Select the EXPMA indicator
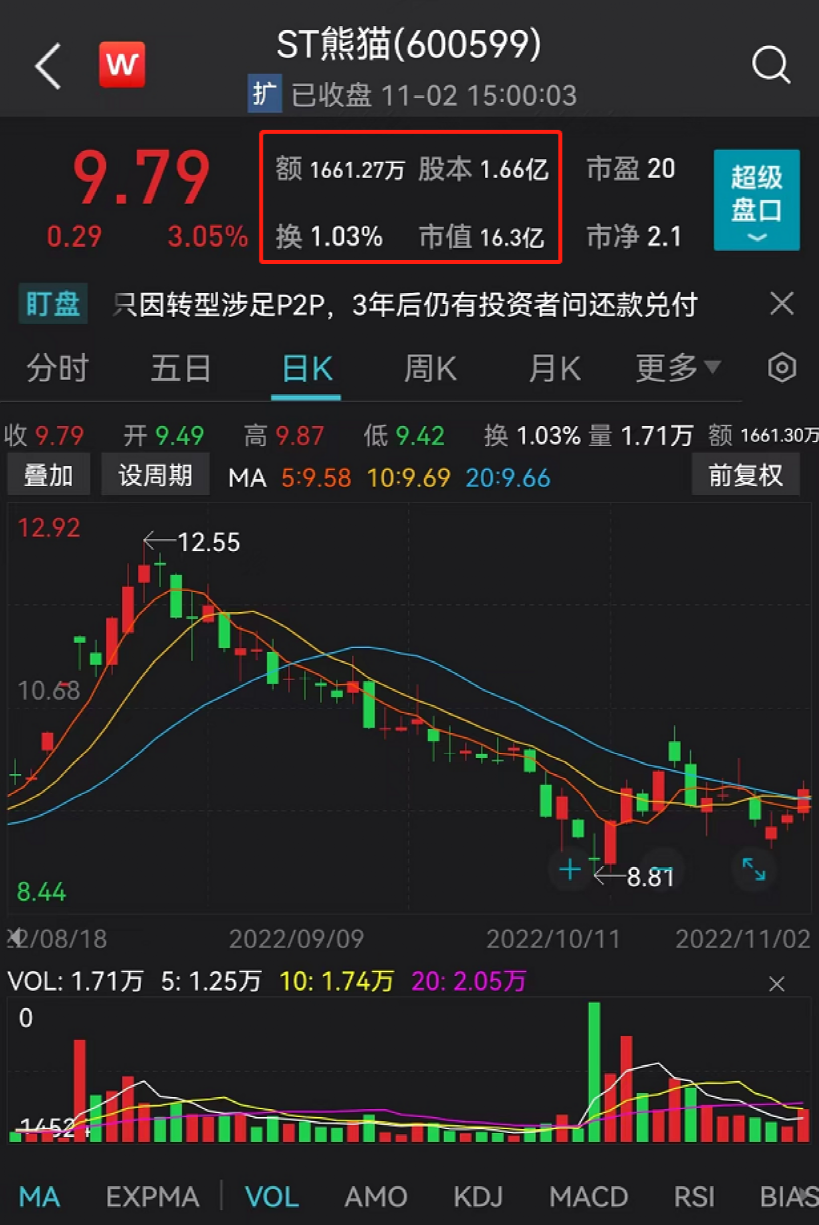 pos(152,1197)
